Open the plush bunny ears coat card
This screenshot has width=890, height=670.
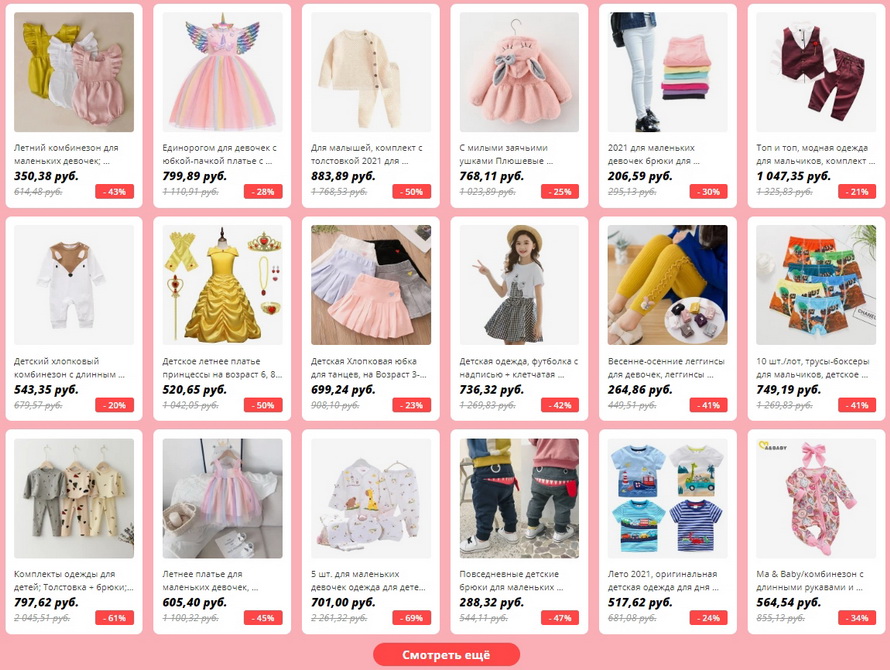[x=518, y=73]
